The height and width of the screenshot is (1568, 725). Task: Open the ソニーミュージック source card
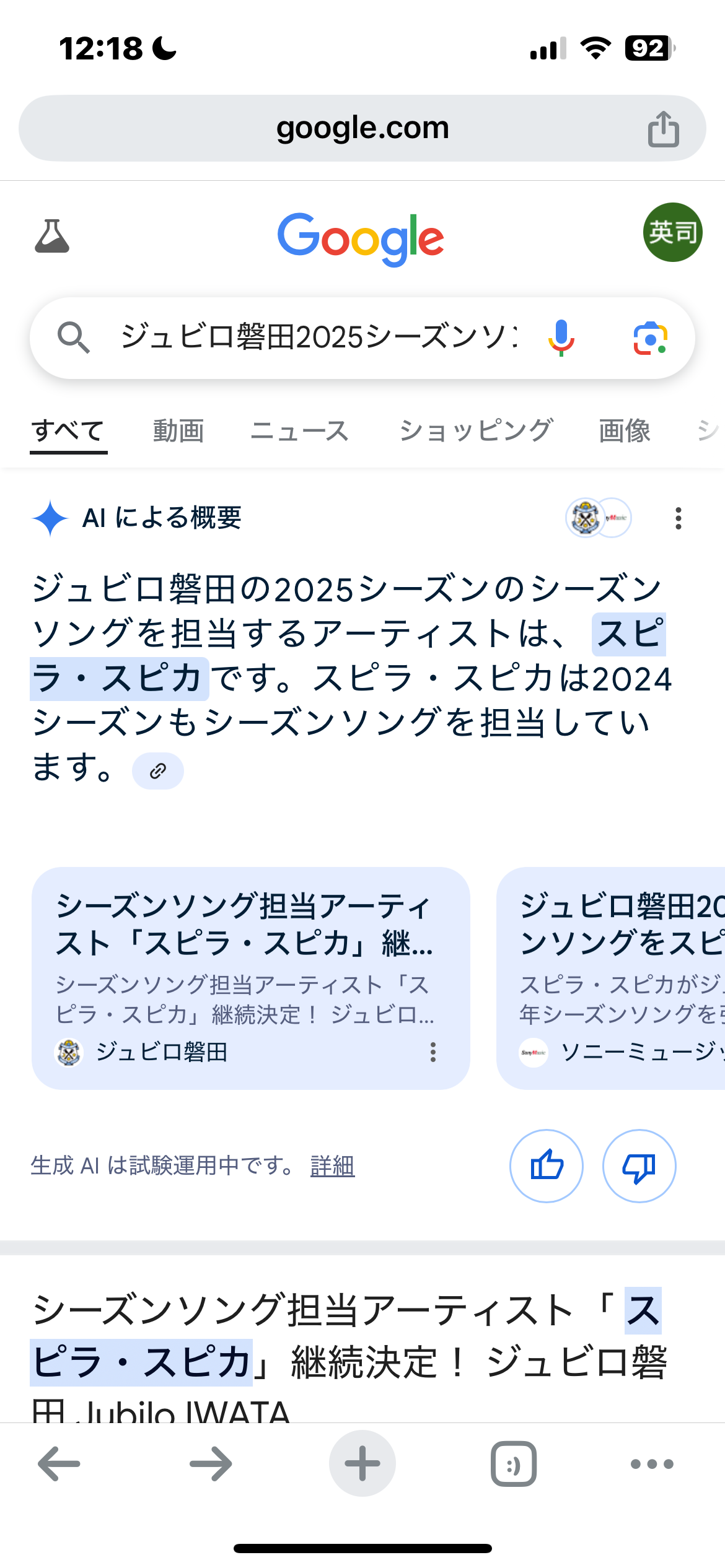(610, 978)
